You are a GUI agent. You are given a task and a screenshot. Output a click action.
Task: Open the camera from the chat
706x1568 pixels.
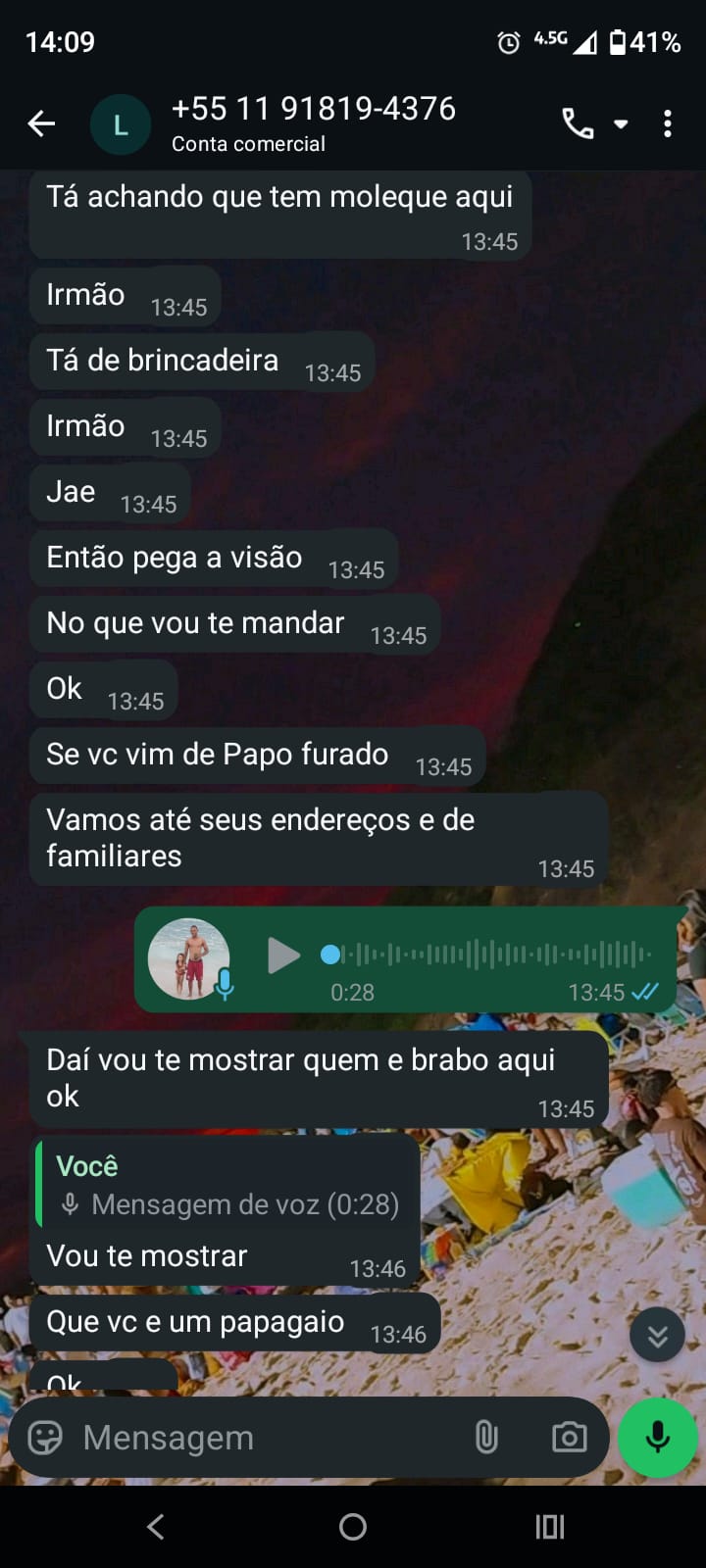(569, 1438)
